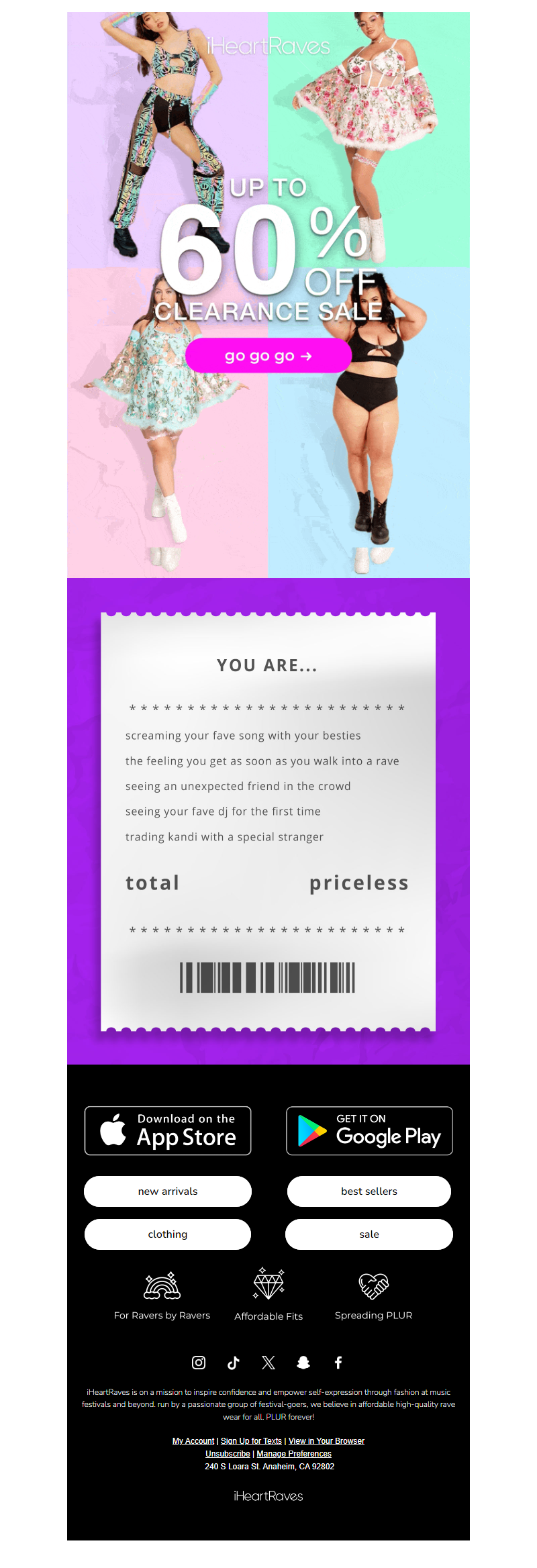Open the Download on the App Store badge
The width and height of the screenshot is (537, 1568).
(x=168, y=1130)
